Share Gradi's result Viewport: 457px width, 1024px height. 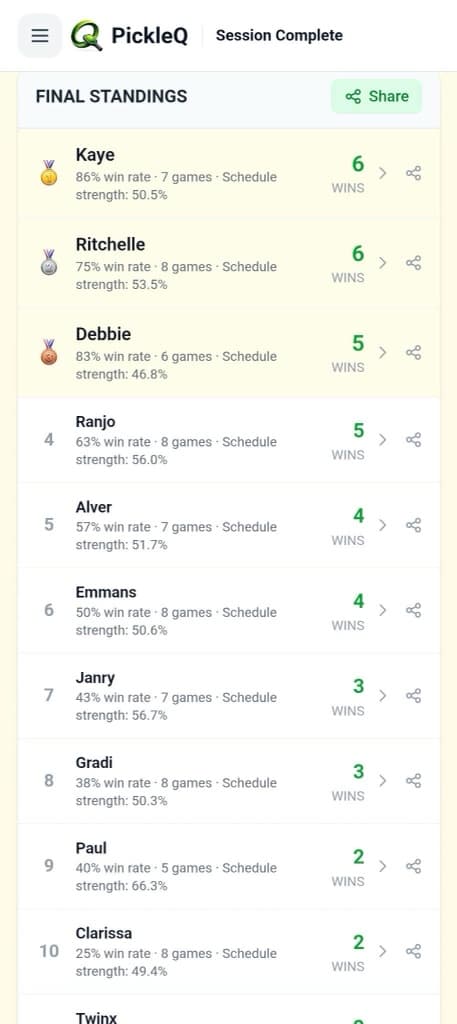(x=413, y=780)
